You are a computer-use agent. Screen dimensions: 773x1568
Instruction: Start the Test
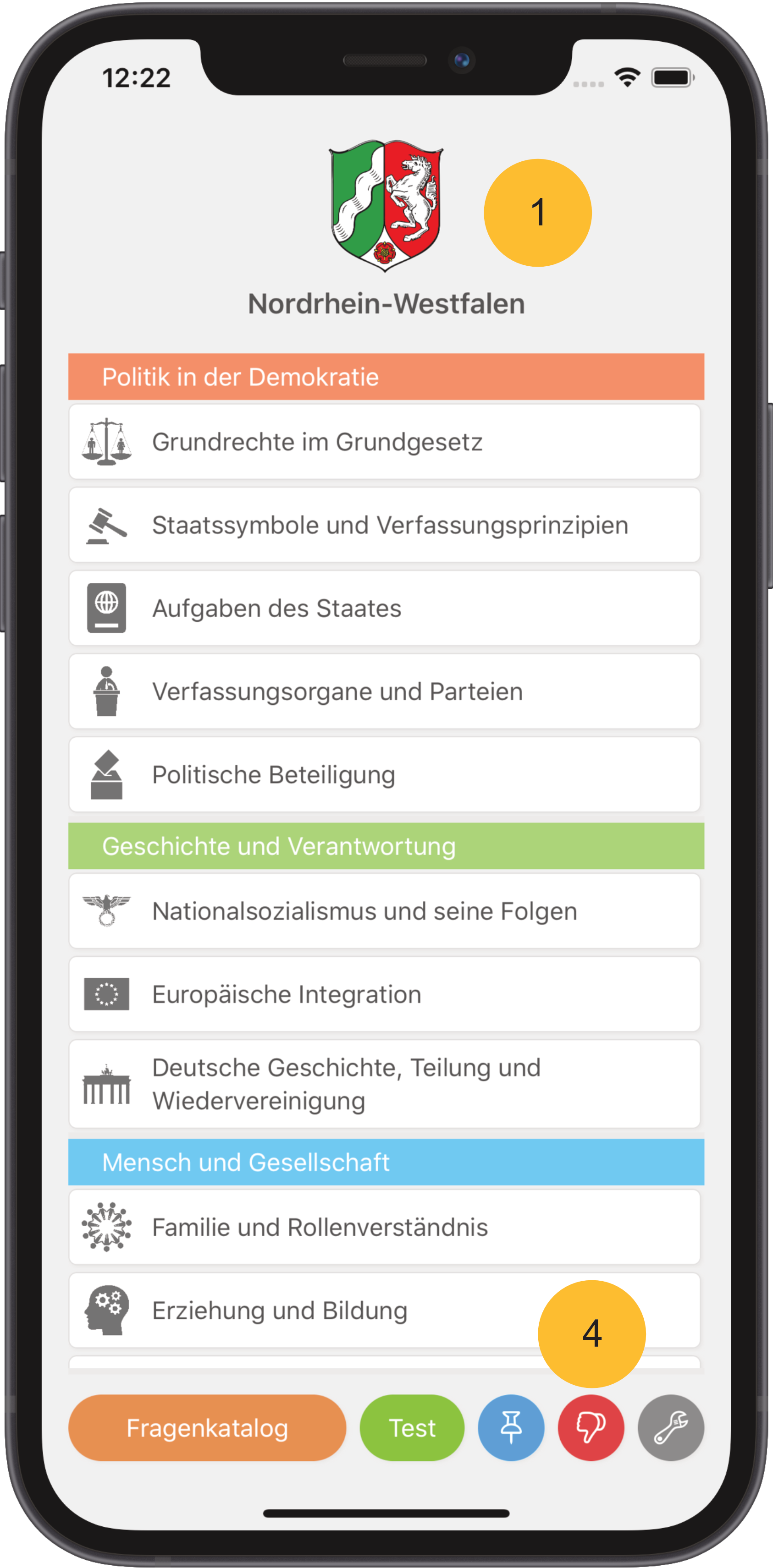[x=412, y=1427]
